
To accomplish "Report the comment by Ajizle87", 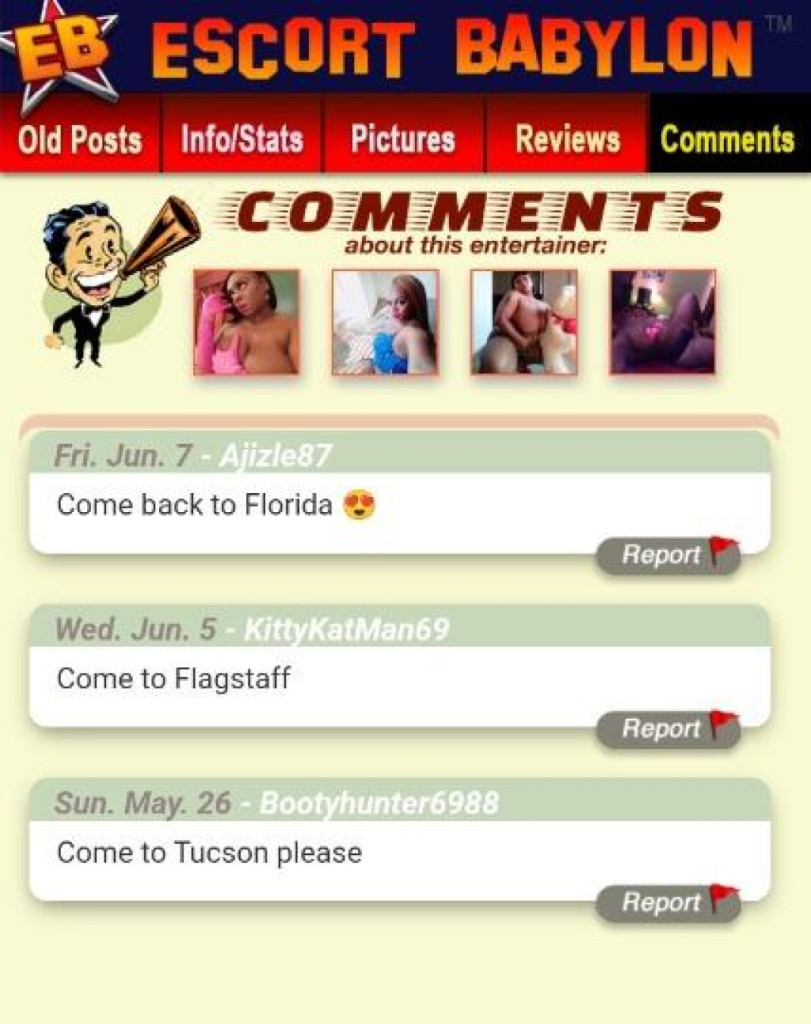I will tap(668, 555).
